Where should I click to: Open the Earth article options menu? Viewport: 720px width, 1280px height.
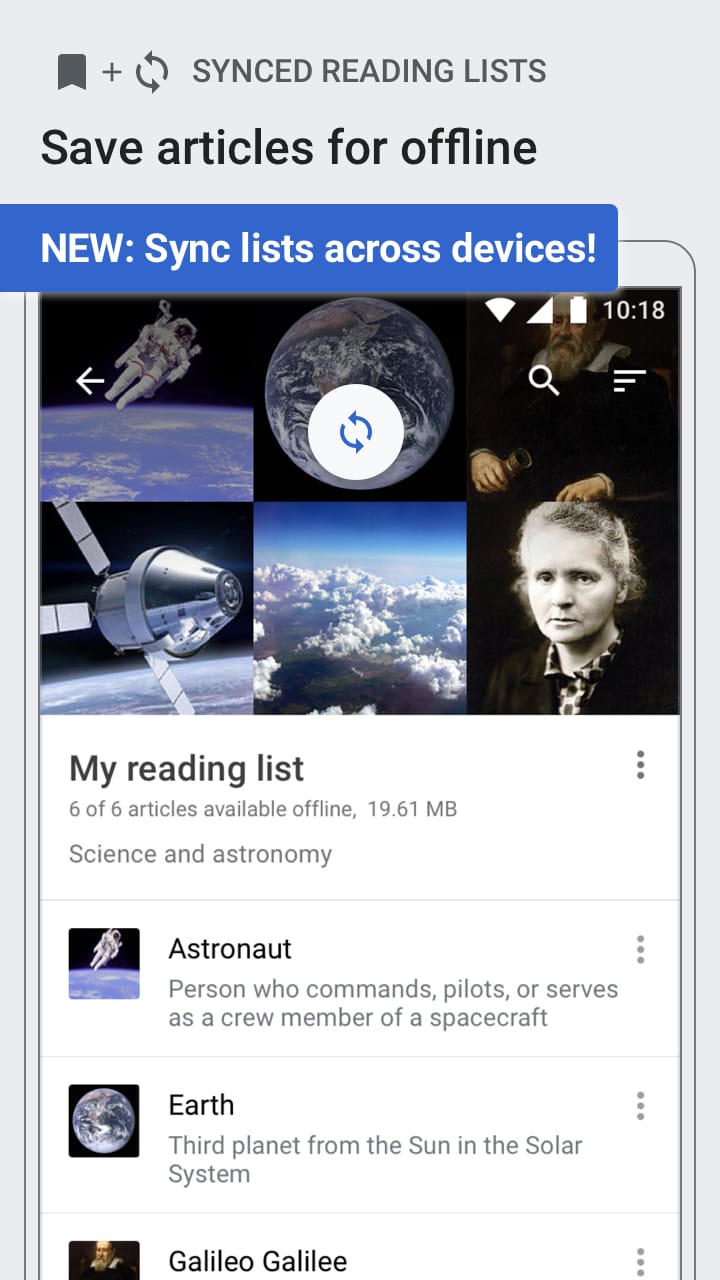[x=640, y=1106]
